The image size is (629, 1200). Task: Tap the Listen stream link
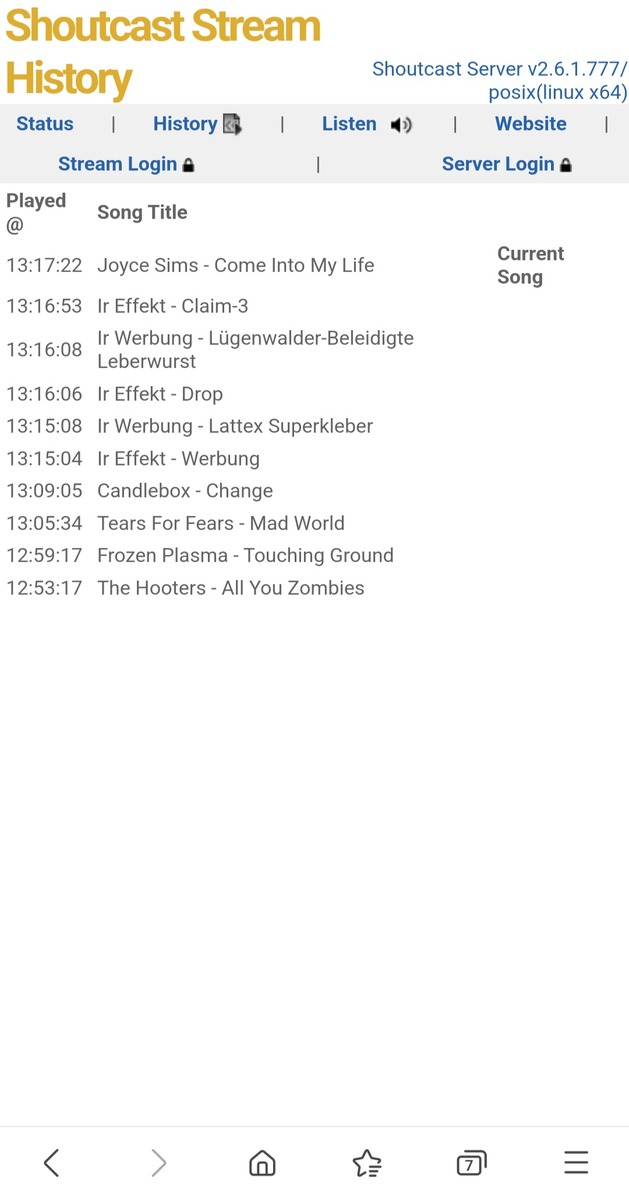click(x=350, y=124)
